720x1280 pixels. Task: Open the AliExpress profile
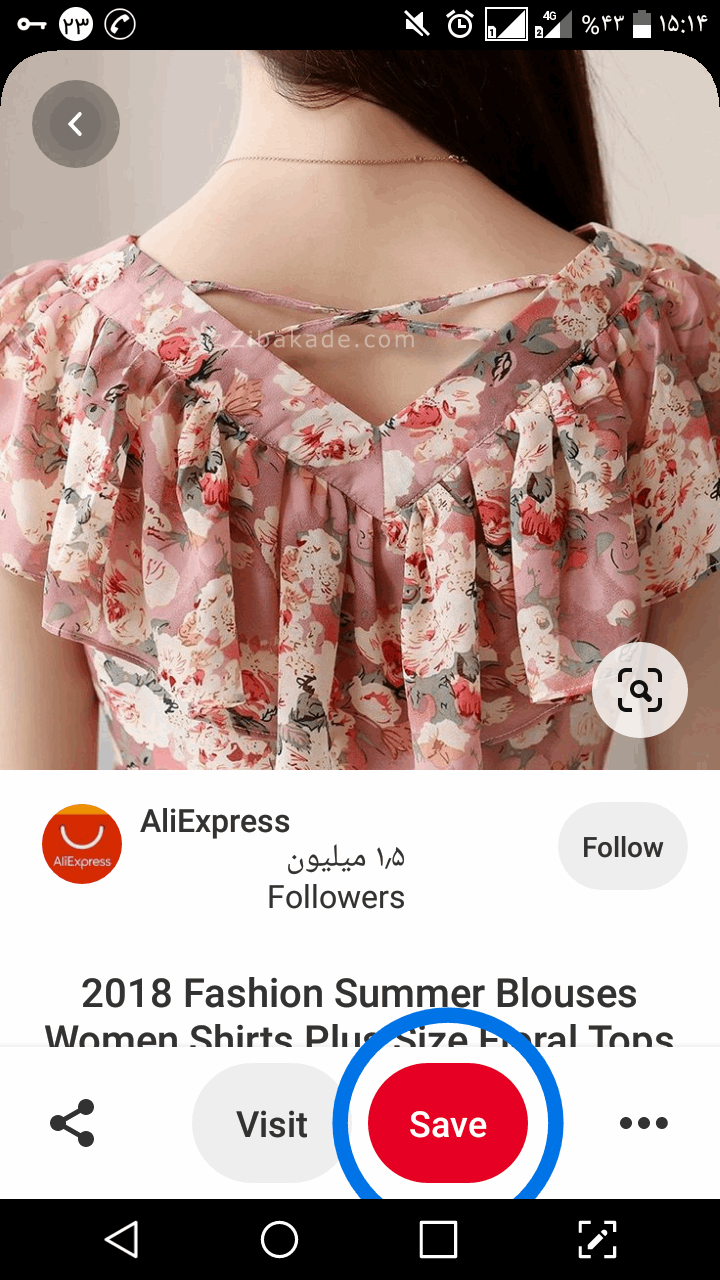pos(82,844)
